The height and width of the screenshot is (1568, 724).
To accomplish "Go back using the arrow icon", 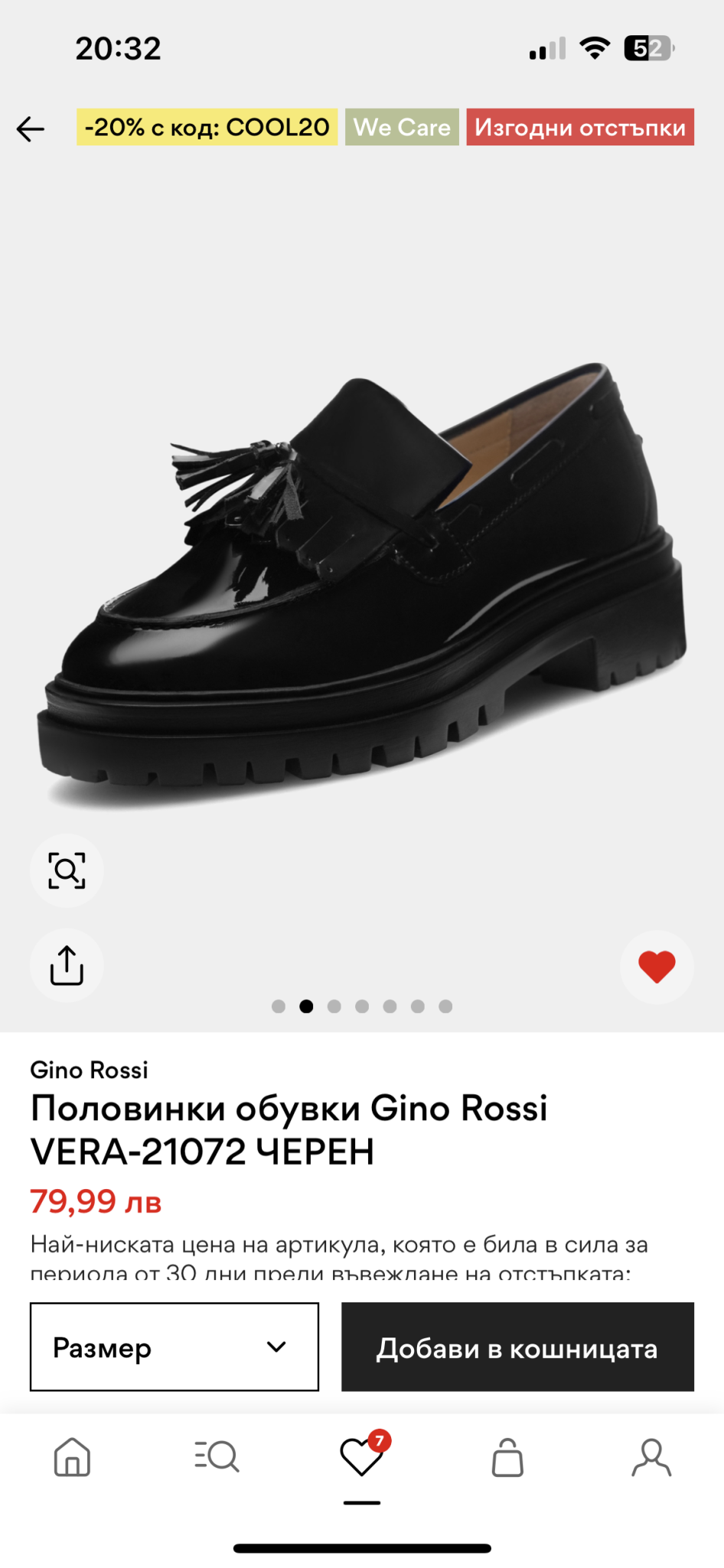I will tap(31, 129).
